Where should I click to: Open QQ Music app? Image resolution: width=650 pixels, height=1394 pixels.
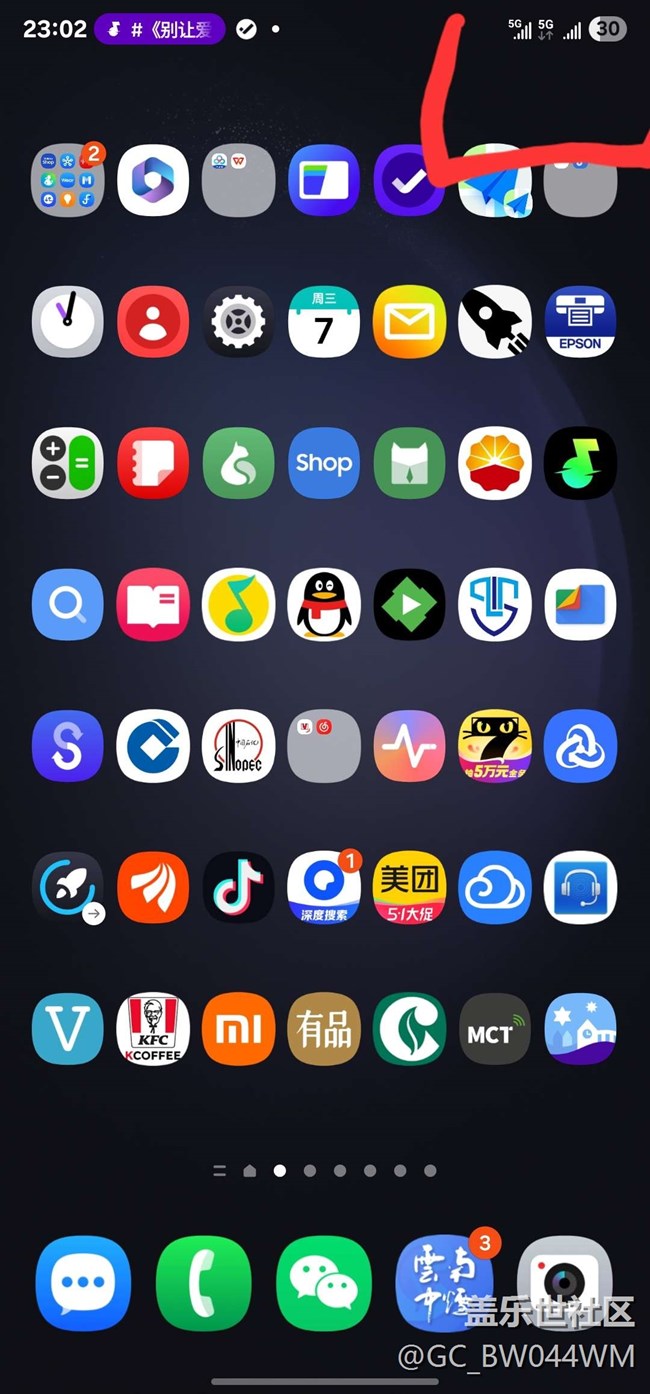click(238, 604)
